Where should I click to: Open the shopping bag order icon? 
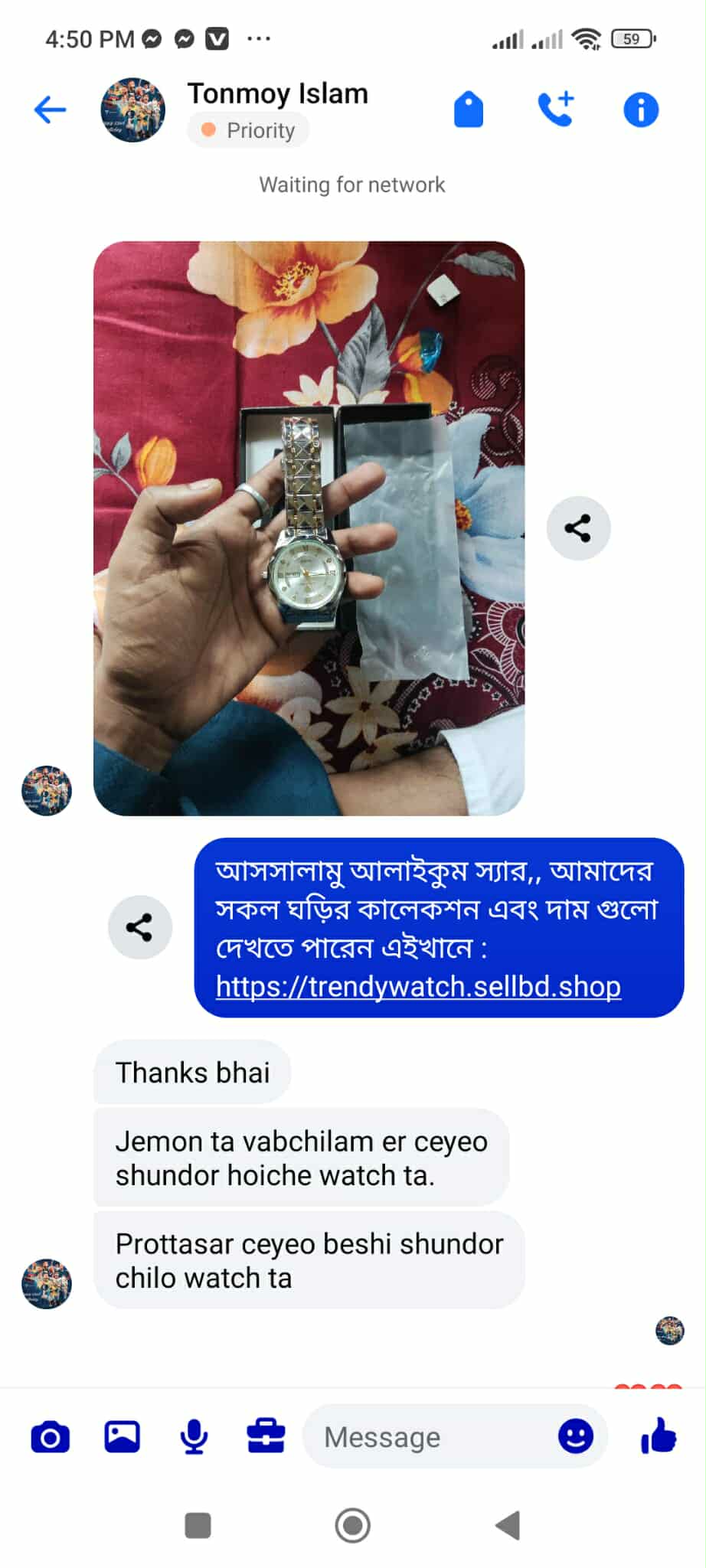click(469, 110)
